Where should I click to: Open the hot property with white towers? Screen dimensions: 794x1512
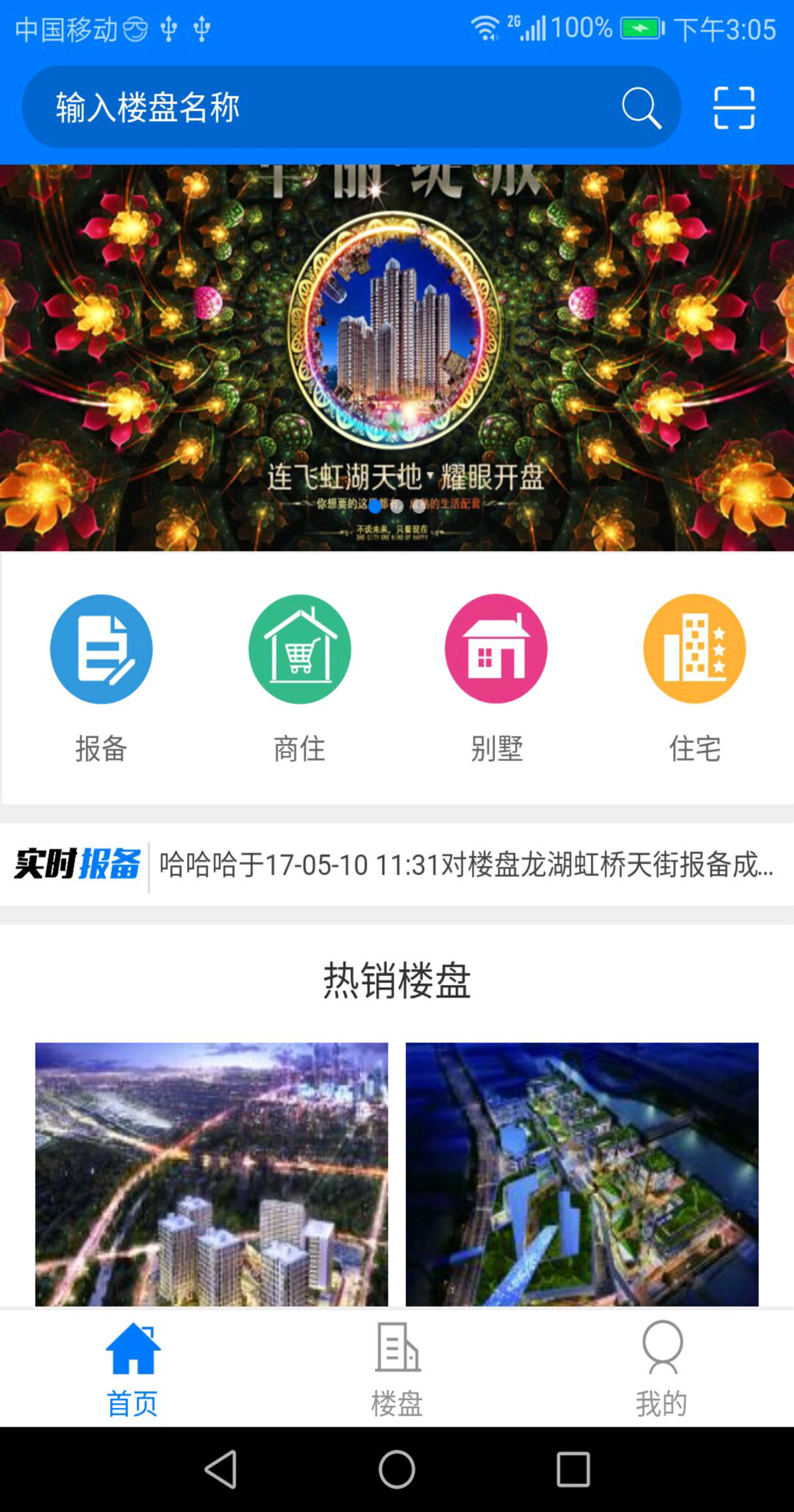pyautogui.click(x=212, y=1173)
